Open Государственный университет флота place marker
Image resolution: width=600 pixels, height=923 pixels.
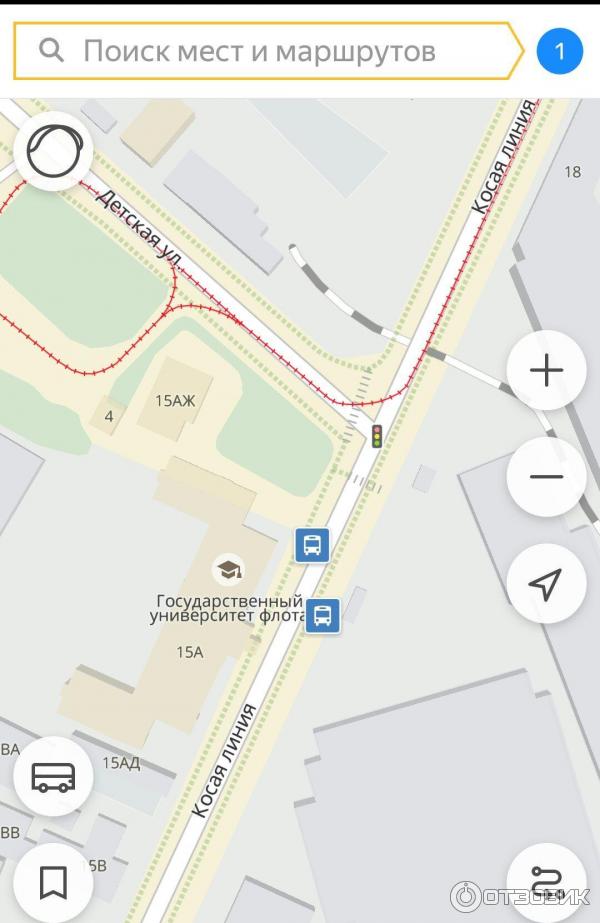pyautogui.click(x=230, y=571)
